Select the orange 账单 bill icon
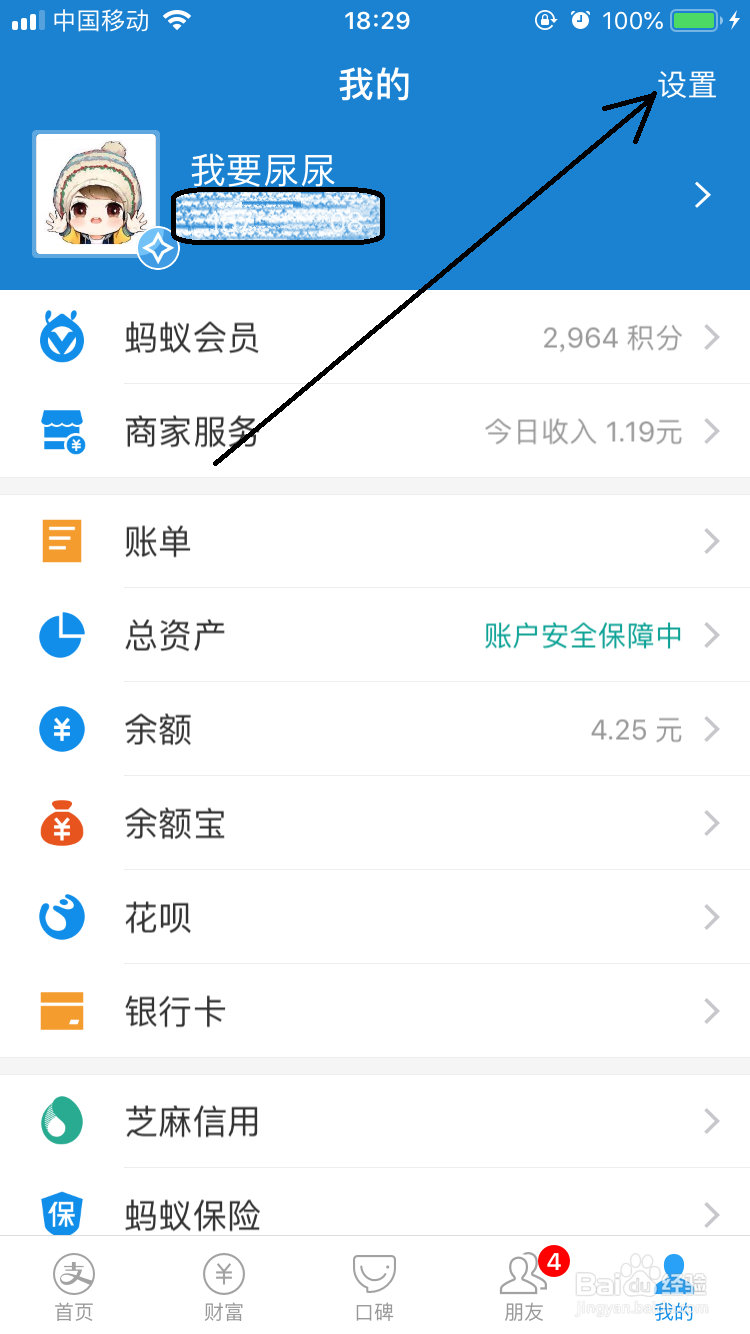 pyautogui.click(x=62, y=540)
